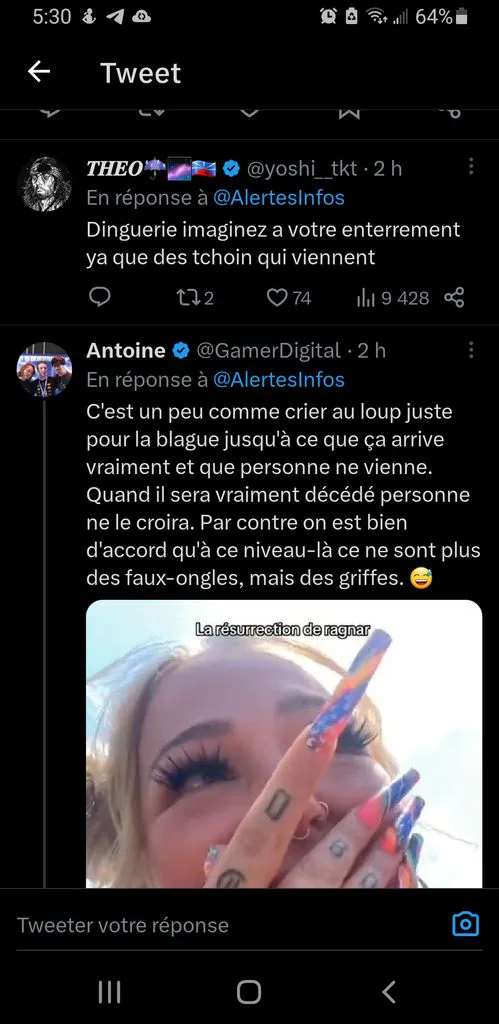Reply to THEO's tweet via comment icon
Screen dimensions: 499x1024
[x=100, y=298]
